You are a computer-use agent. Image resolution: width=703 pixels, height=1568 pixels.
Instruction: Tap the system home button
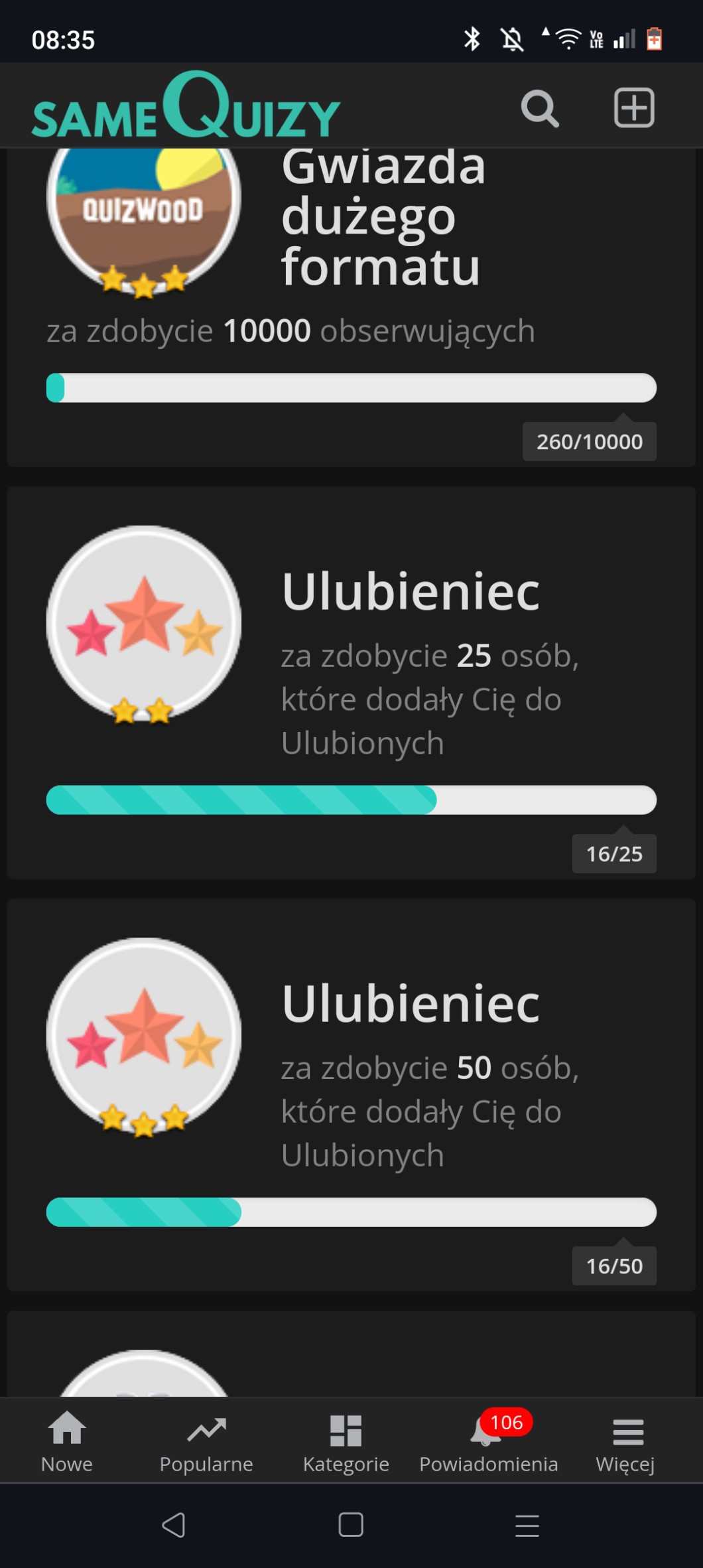[351, 1525]
